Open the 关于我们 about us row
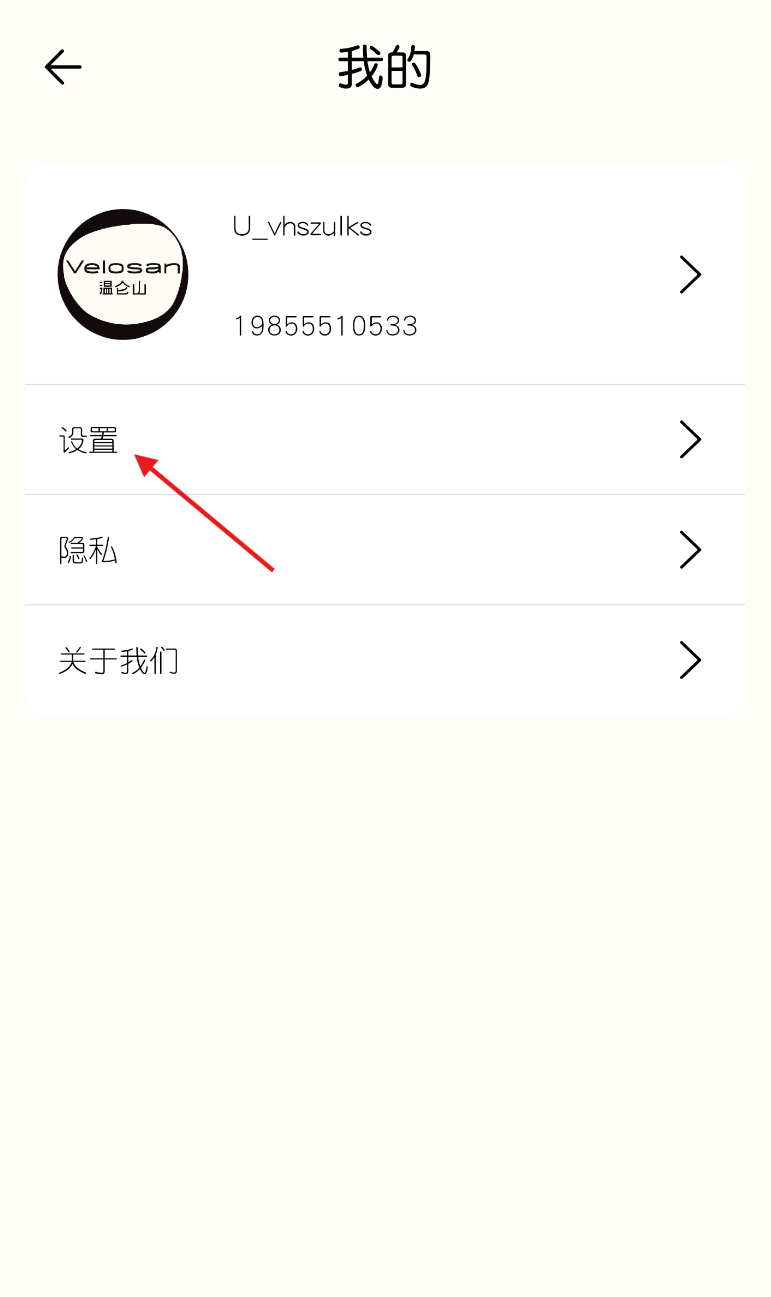 pos(385,660)
